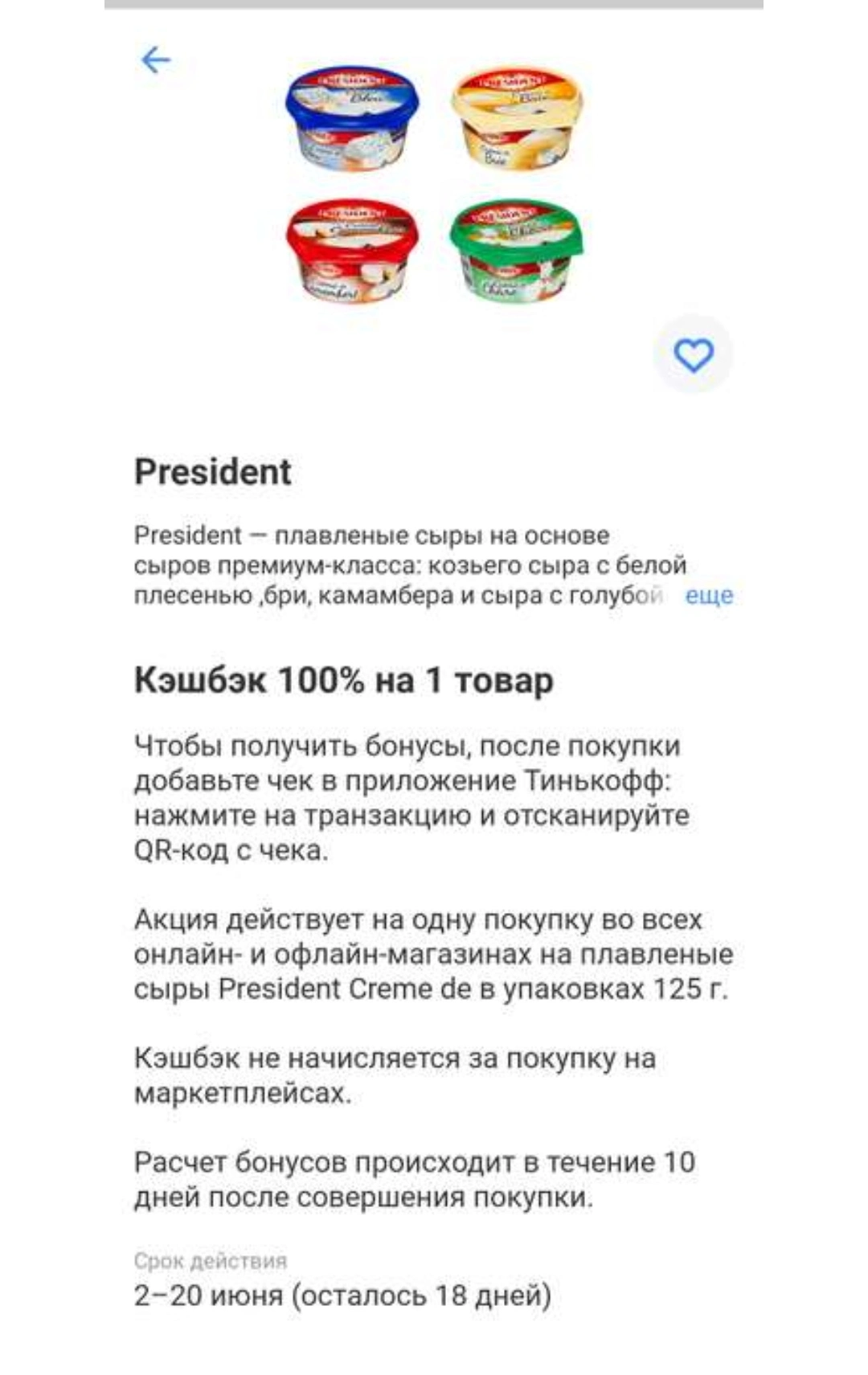Expand the description via "еще"
Viewport: 868px width, 1375px height.
coord(709,595)
